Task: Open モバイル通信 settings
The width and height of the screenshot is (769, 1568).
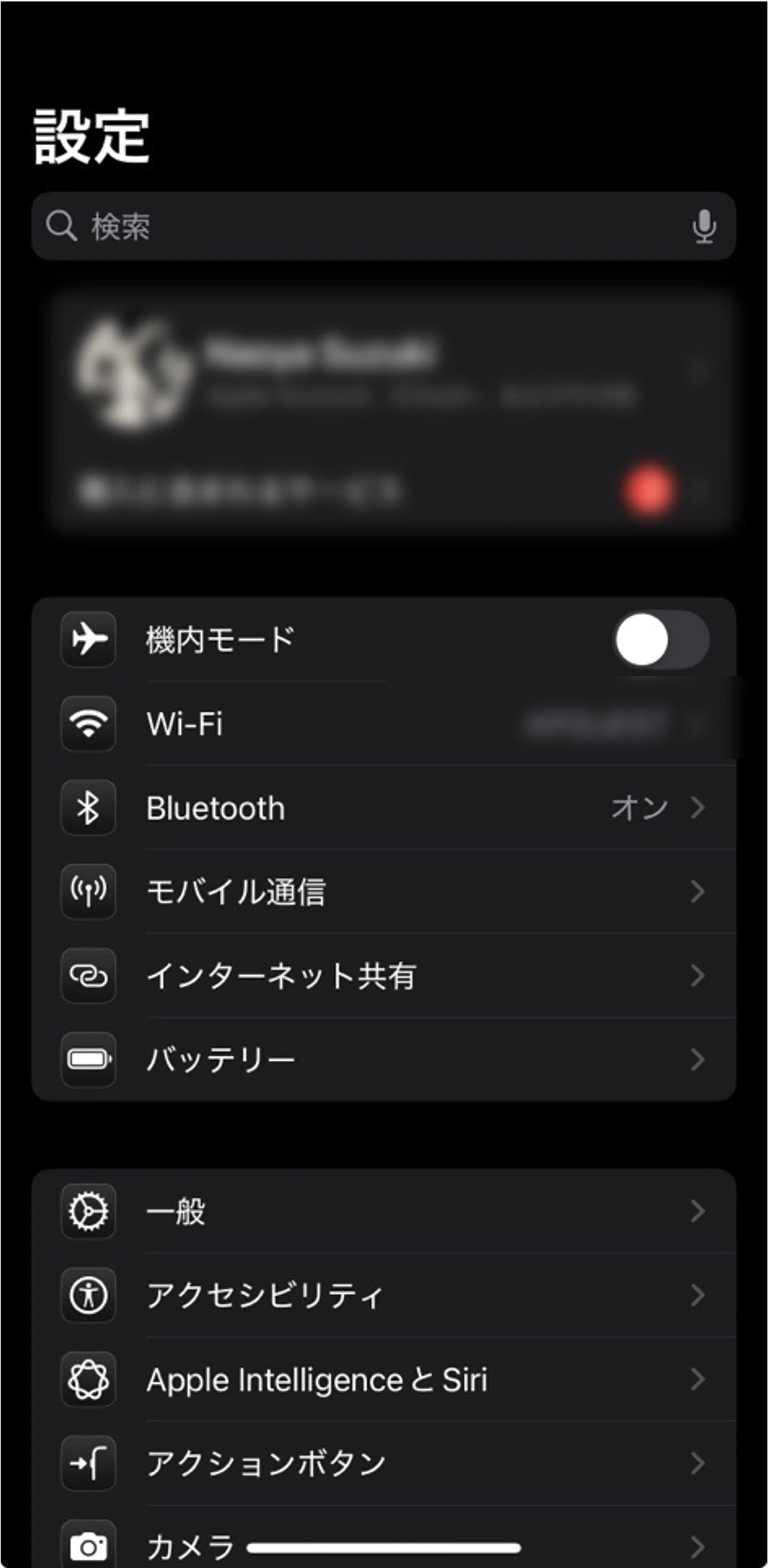Action: 389,892
